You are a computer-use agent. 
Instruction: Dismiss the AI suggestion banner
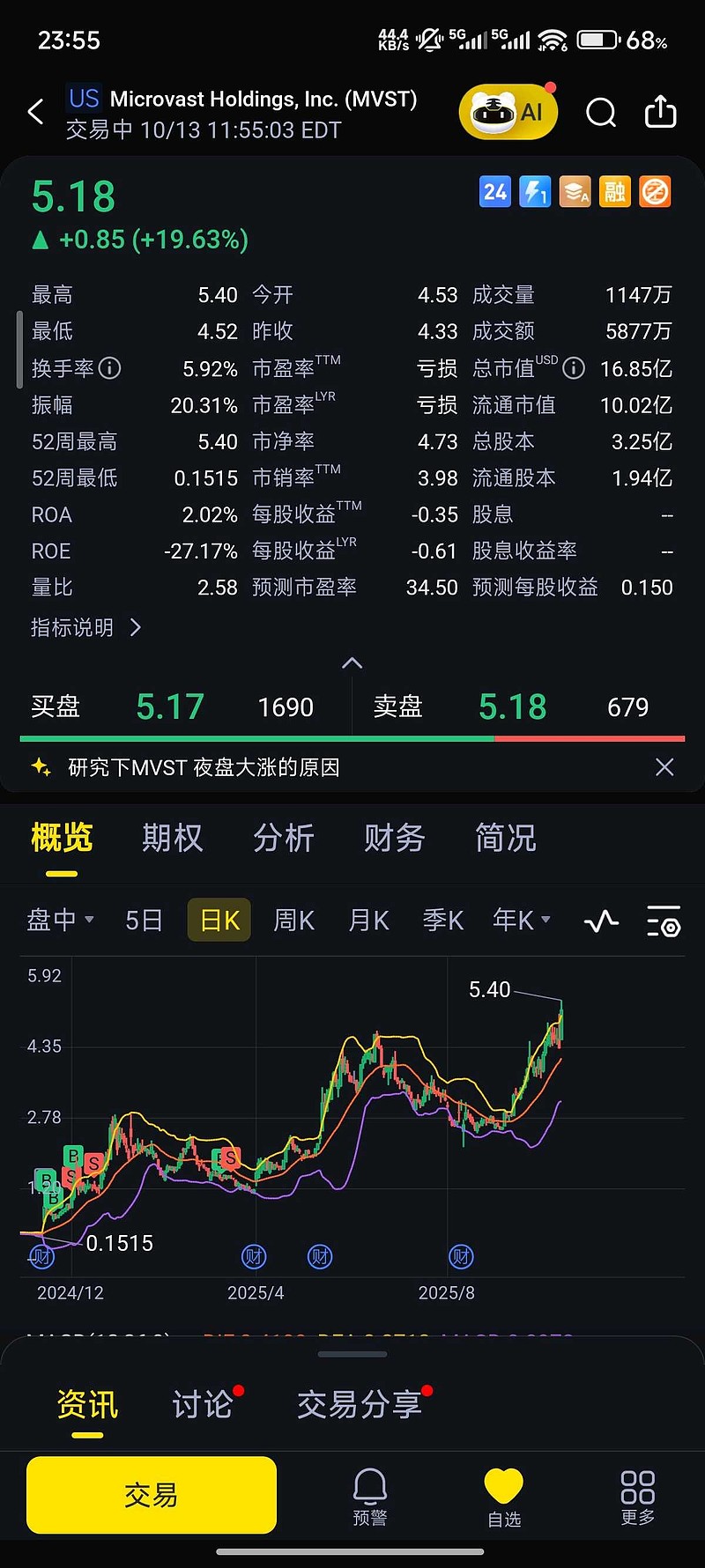pos(664,766)
